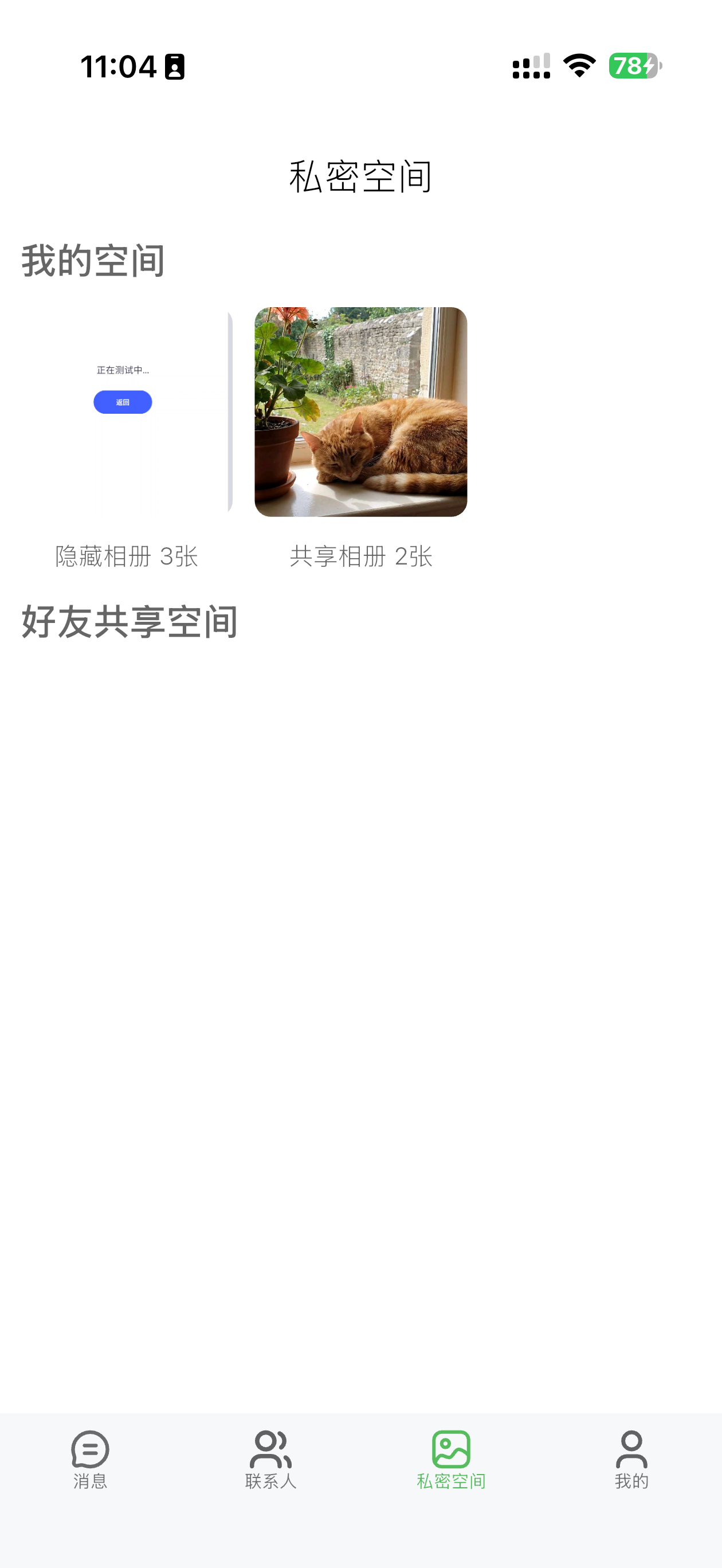
Task: Tap the picture icon above 私密空间
Action: coord(450,1449)
